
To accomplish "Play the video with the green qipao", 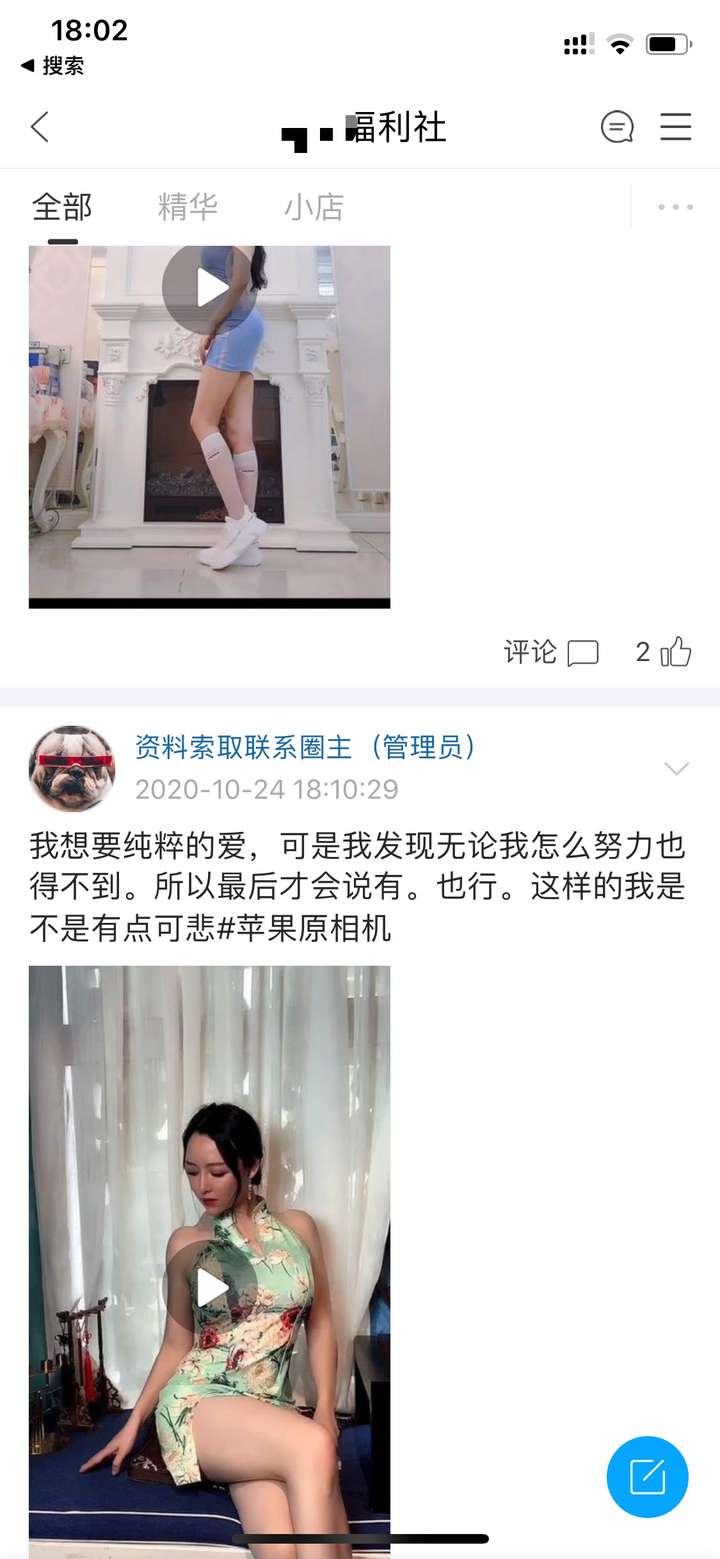I will pos(209,1289).
